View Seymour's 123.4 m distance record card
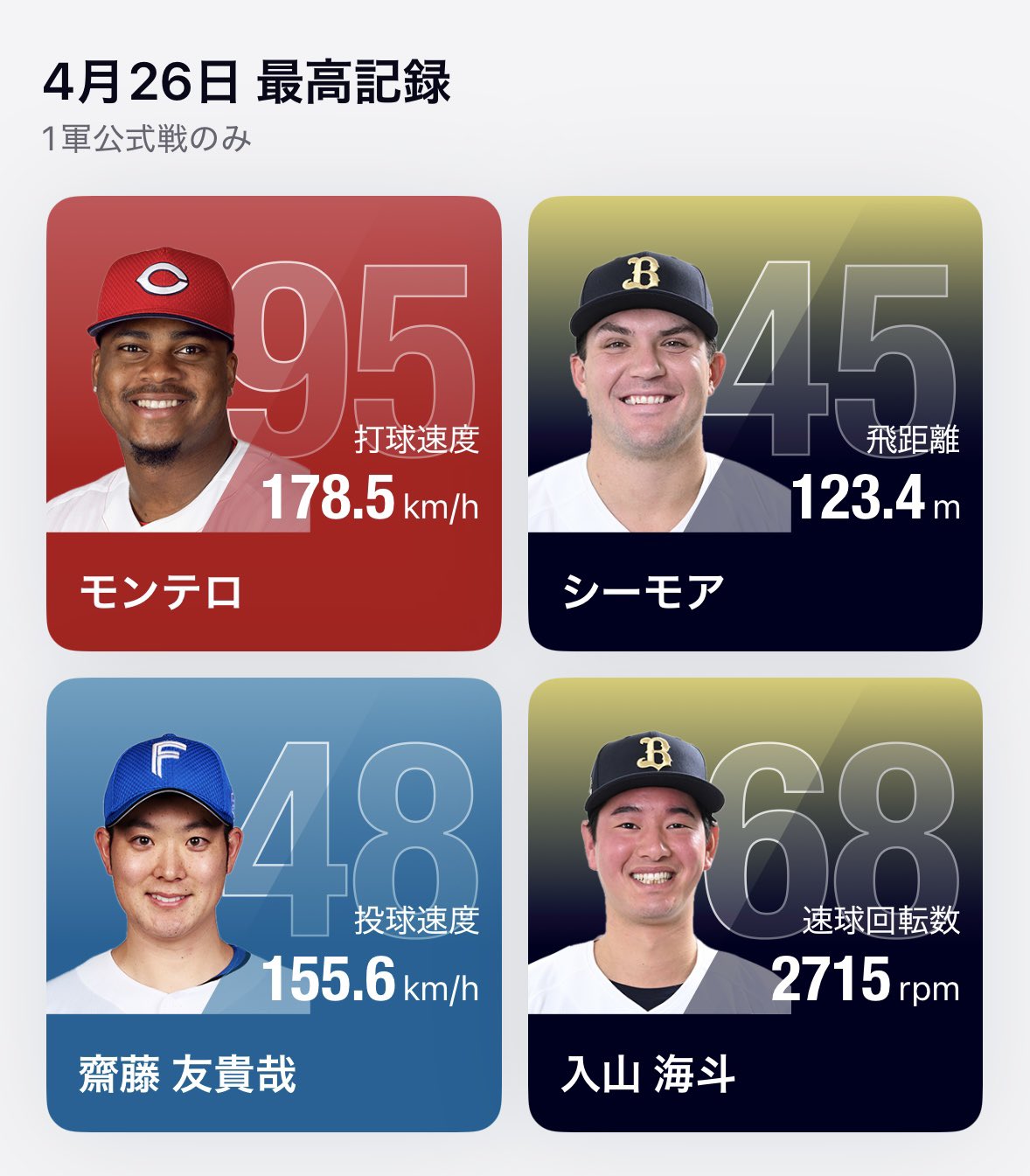Viewport: 1030px width, 1176px height. pyautogui.click(x=755, y=423)
